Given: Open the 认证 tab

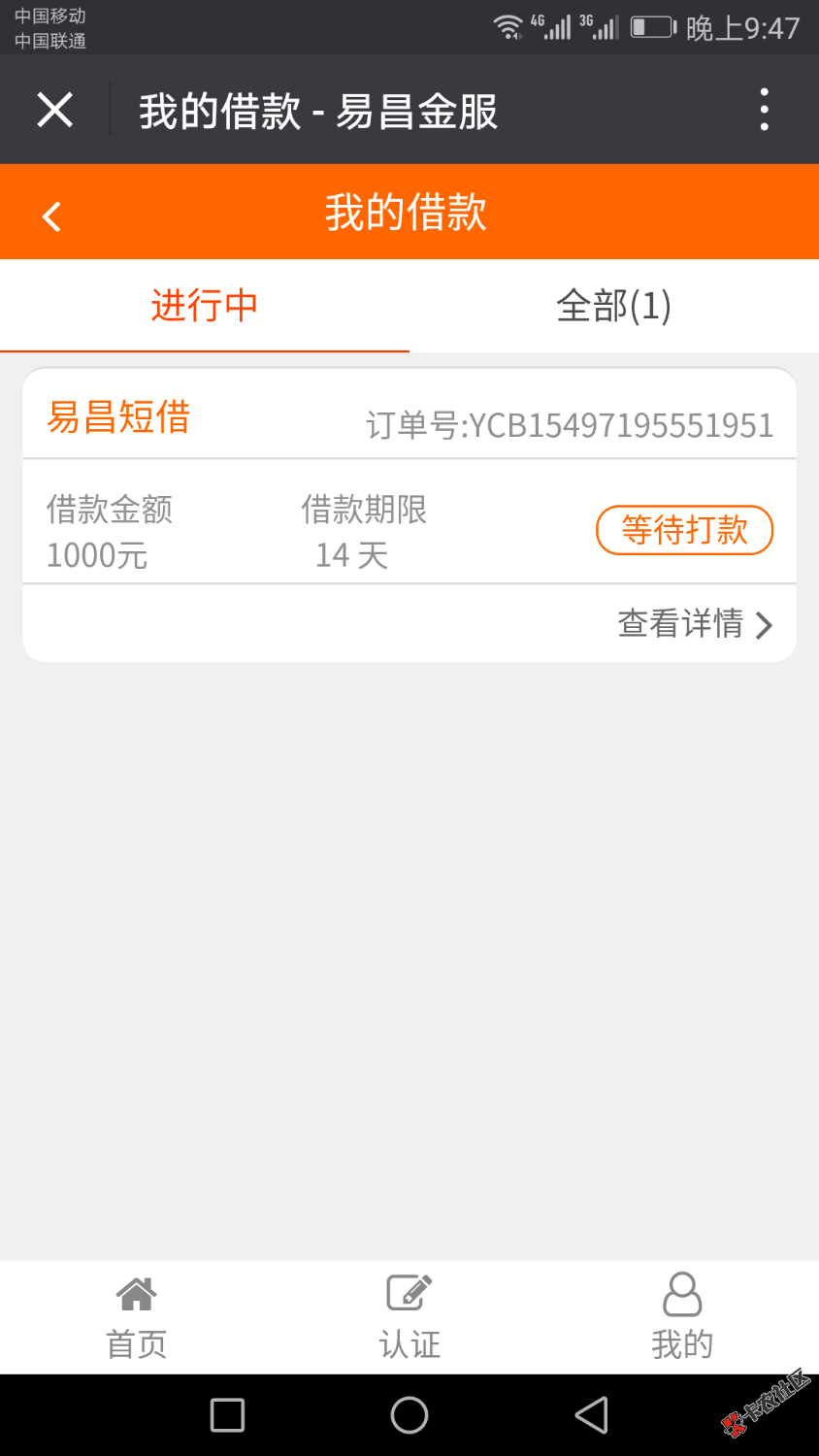Looking at the screenshot, I should 409,1317.
